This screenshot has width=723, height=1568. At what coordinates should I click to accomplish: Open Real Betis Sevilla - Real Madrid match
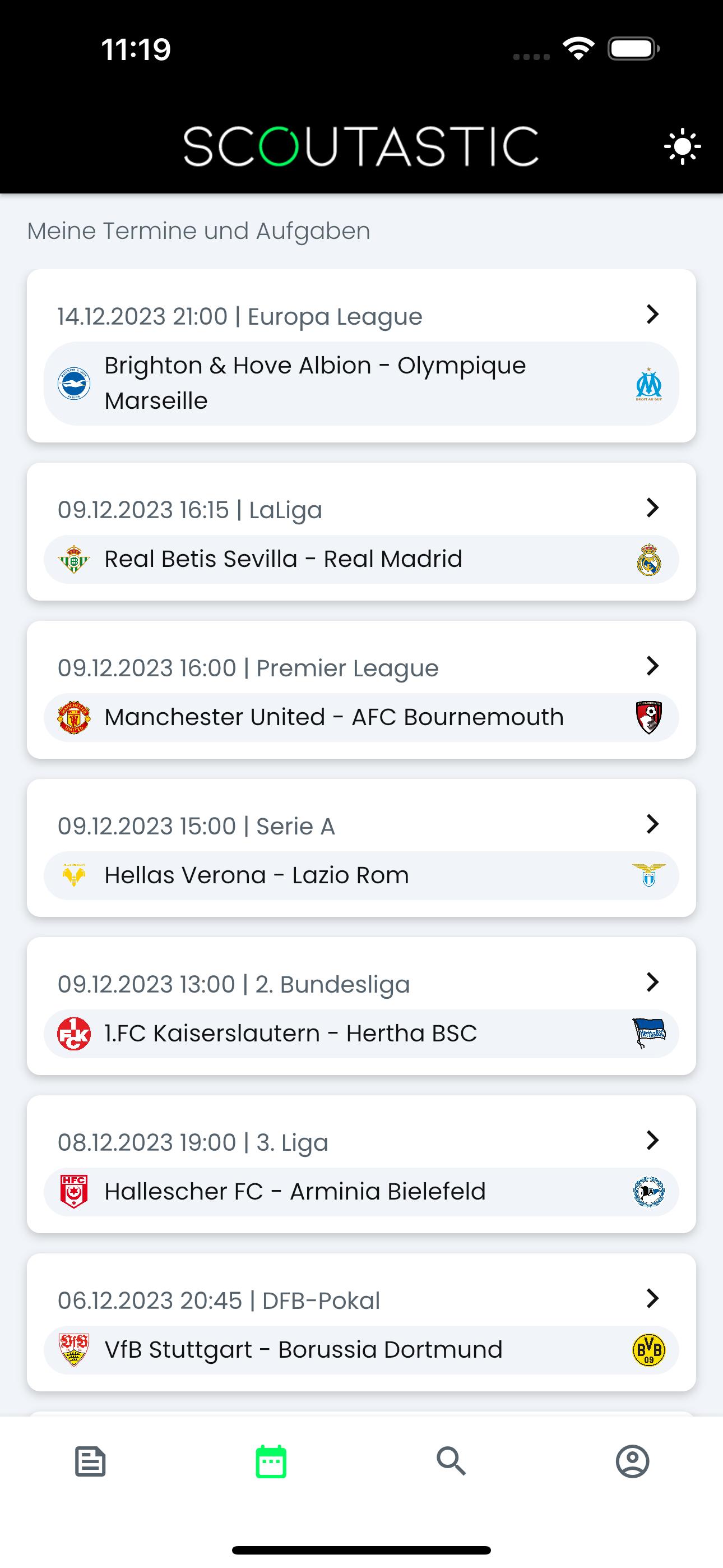tap(361, 532)
